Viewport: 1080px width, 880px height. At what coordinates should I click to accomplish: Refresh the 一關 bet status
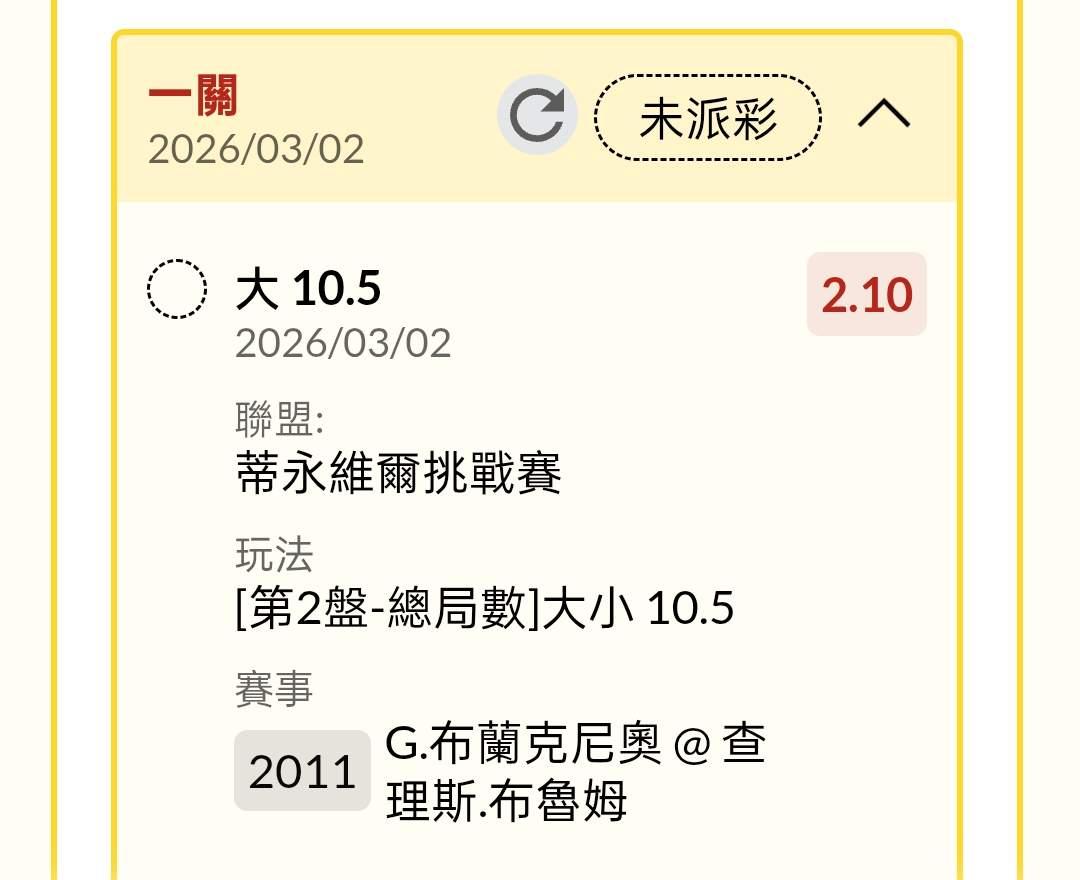(x=537, y=116)
